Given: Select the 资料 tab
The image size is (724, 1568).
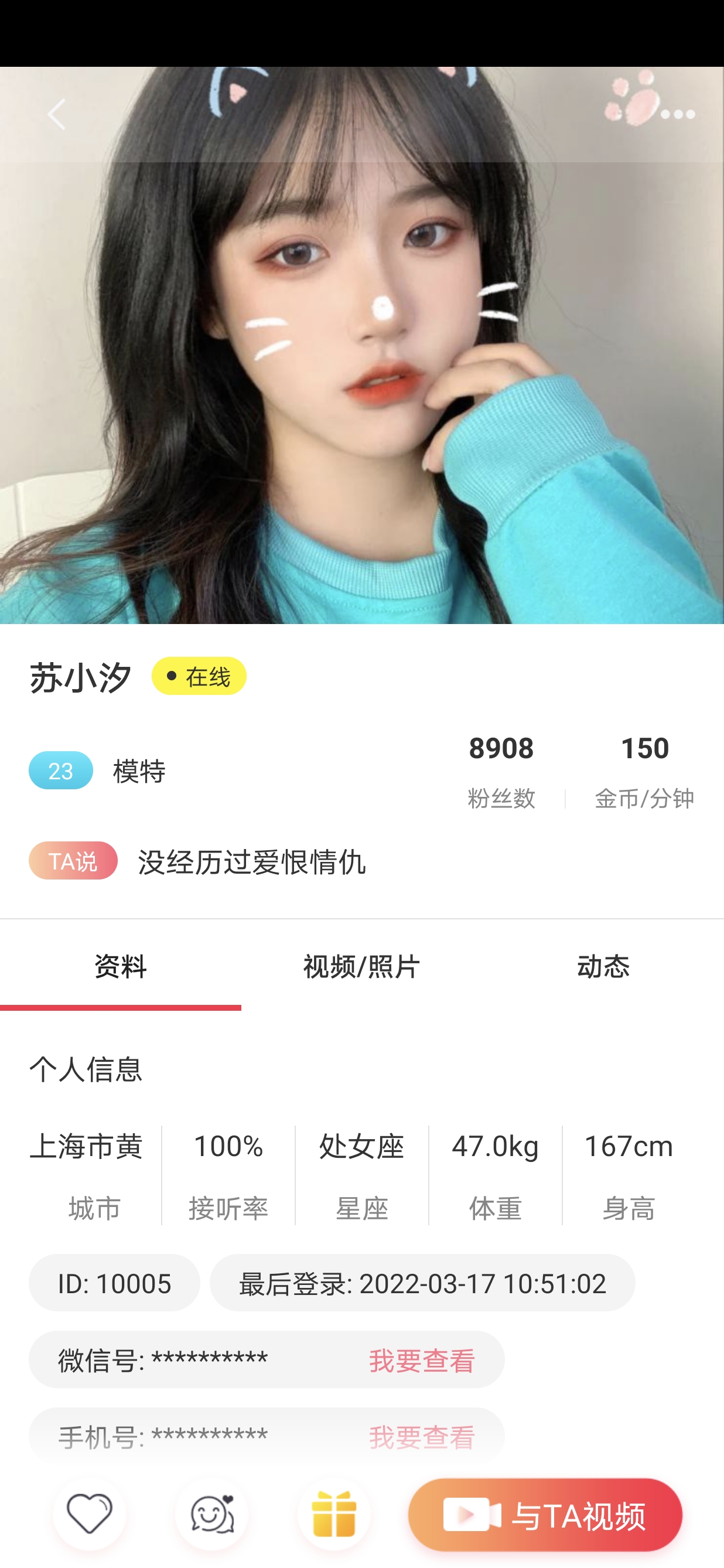Looking at the screenshot, I should (121, 966).
